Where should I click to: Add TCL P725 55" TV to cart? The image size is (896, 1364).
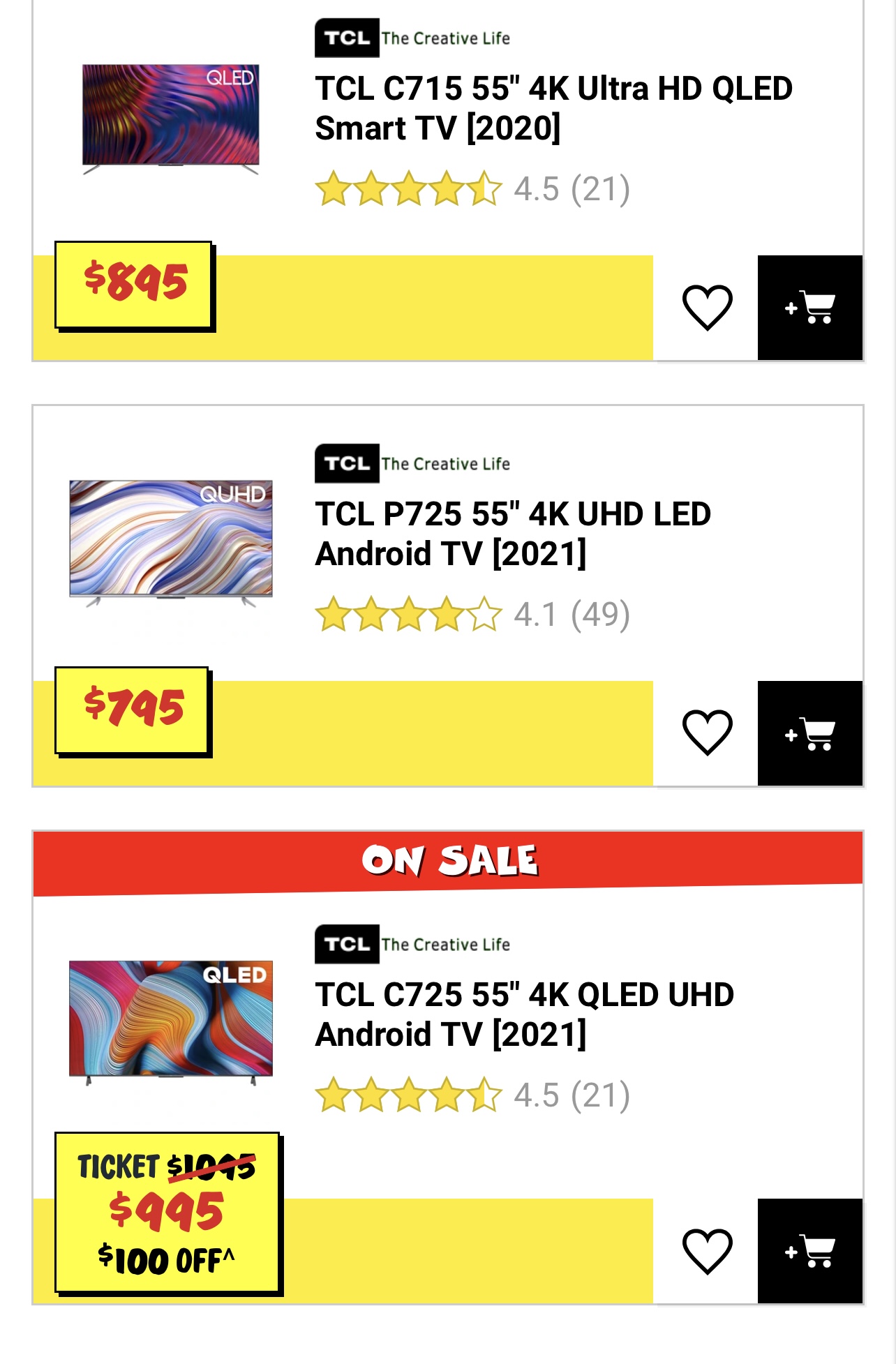coord(809,733)
